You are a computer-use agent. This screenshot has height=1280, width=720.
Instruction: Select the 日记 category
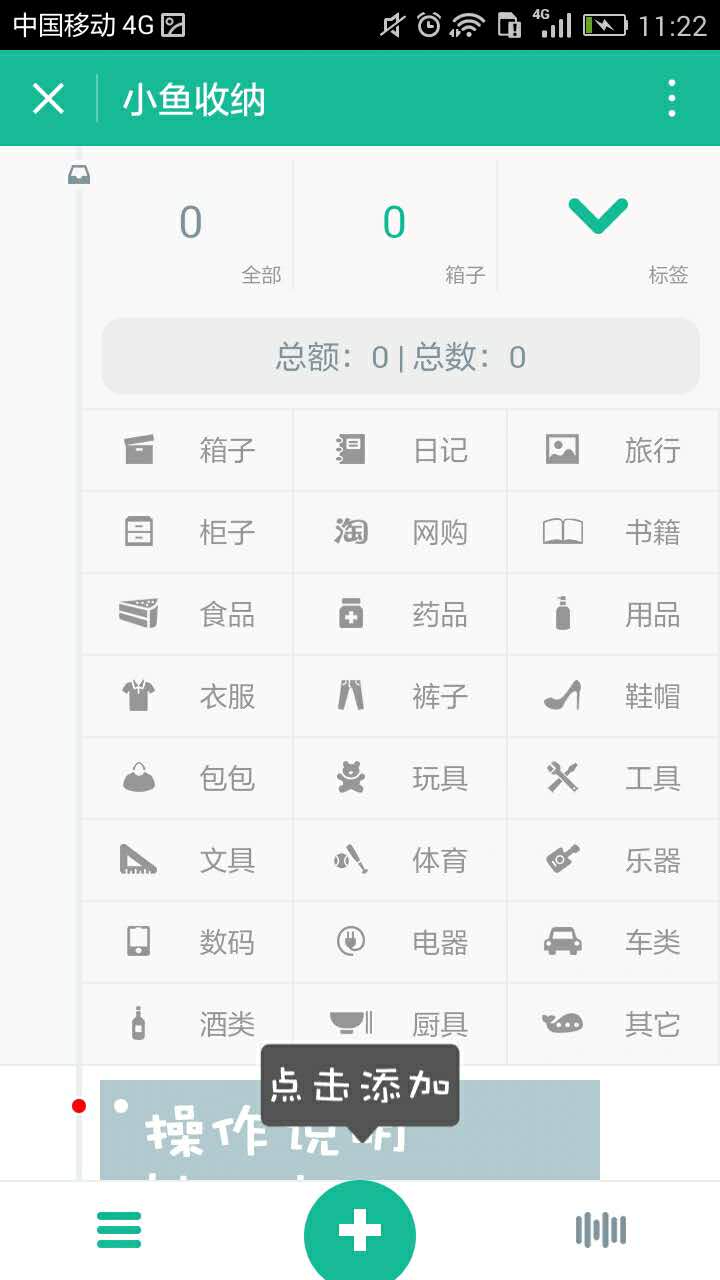pos(400,451)
